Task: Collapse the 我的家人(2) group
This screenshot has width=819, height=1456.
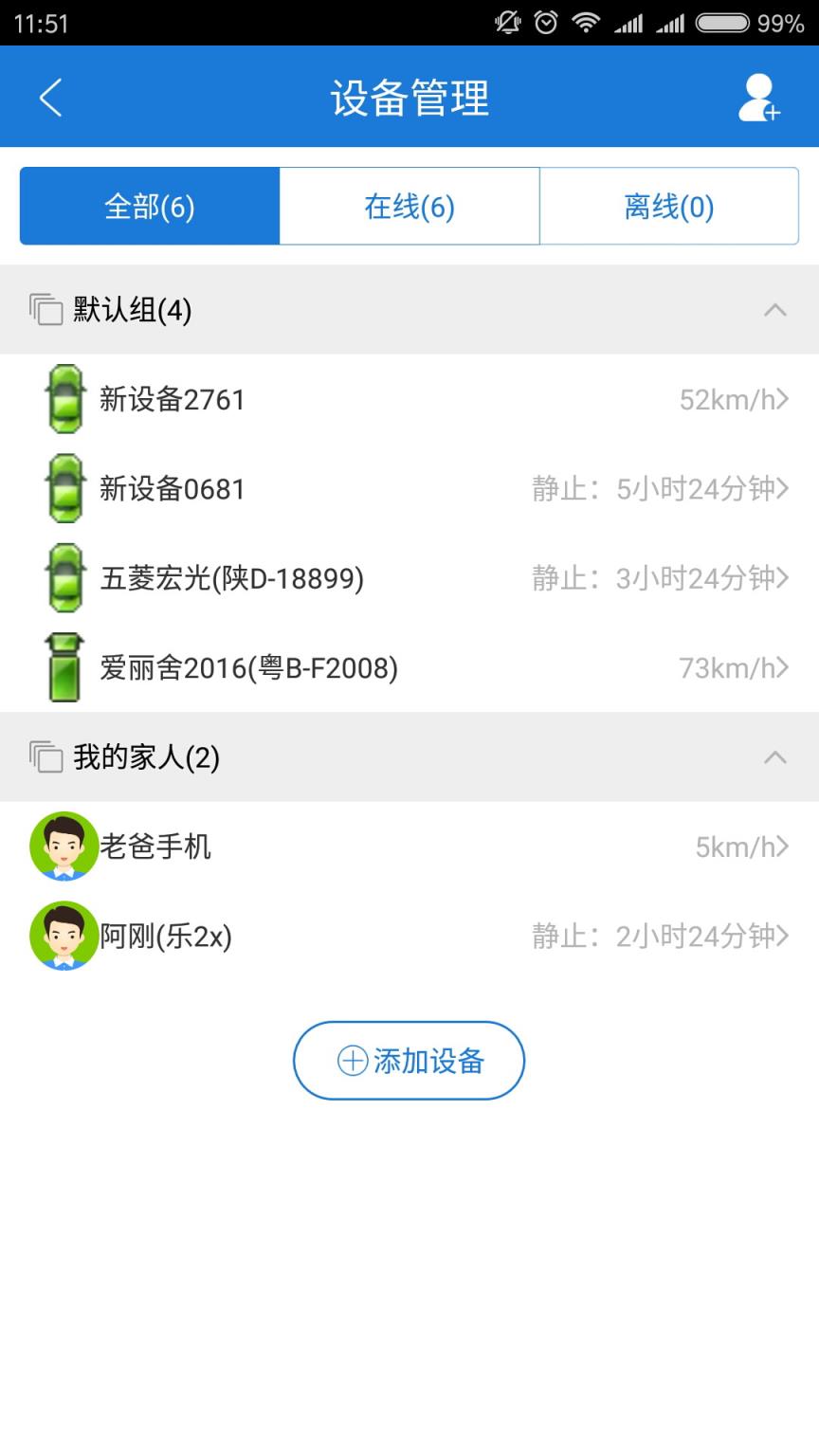Action: click(775, 757)
